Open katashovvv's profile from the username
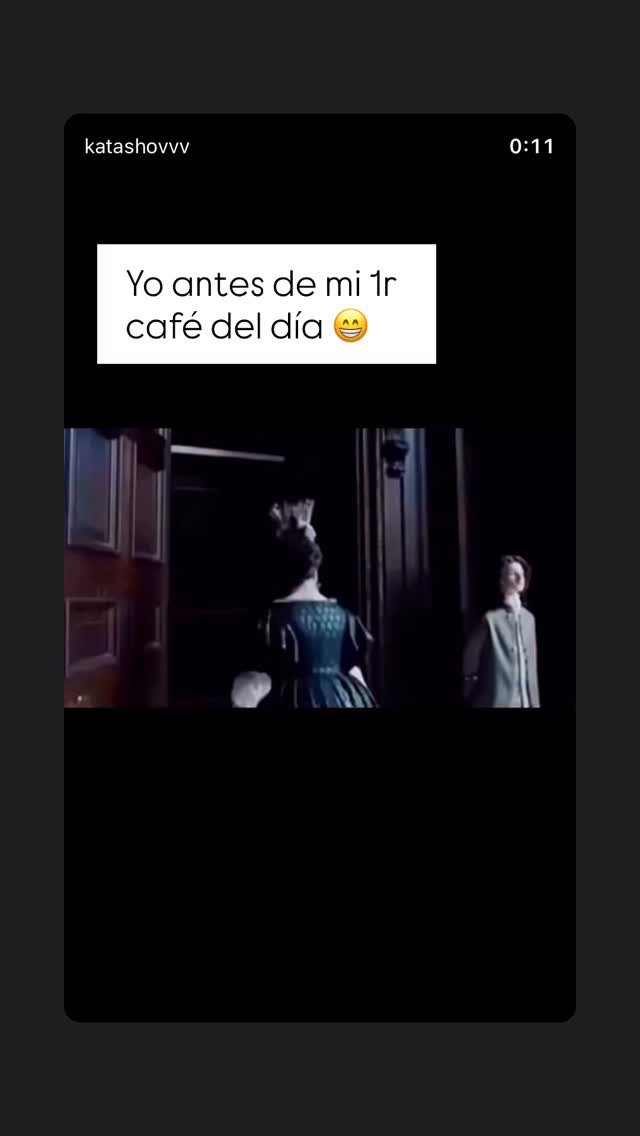The width and height of the screenshot is (640, 1136). click(137, 146)
